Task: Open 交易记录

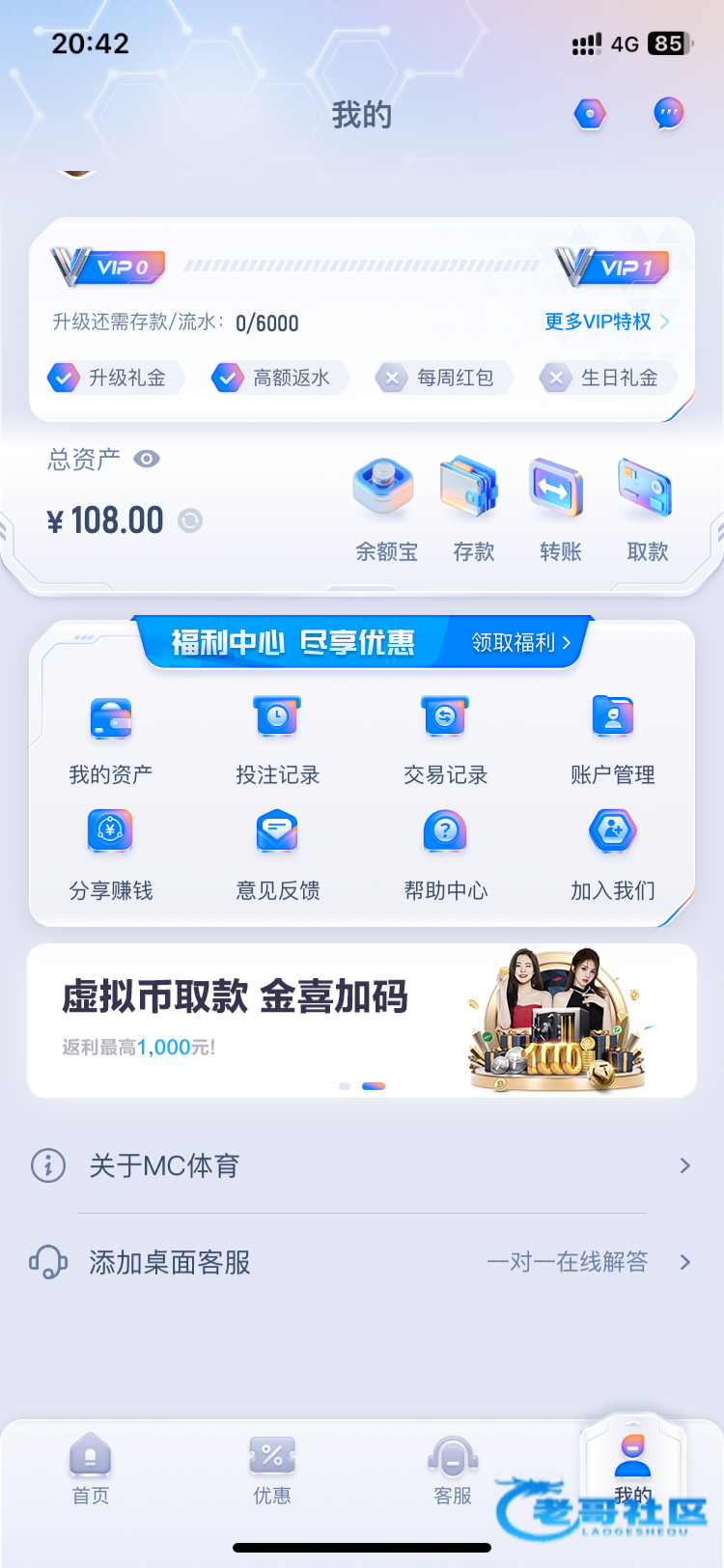Action: coord(445,740)
